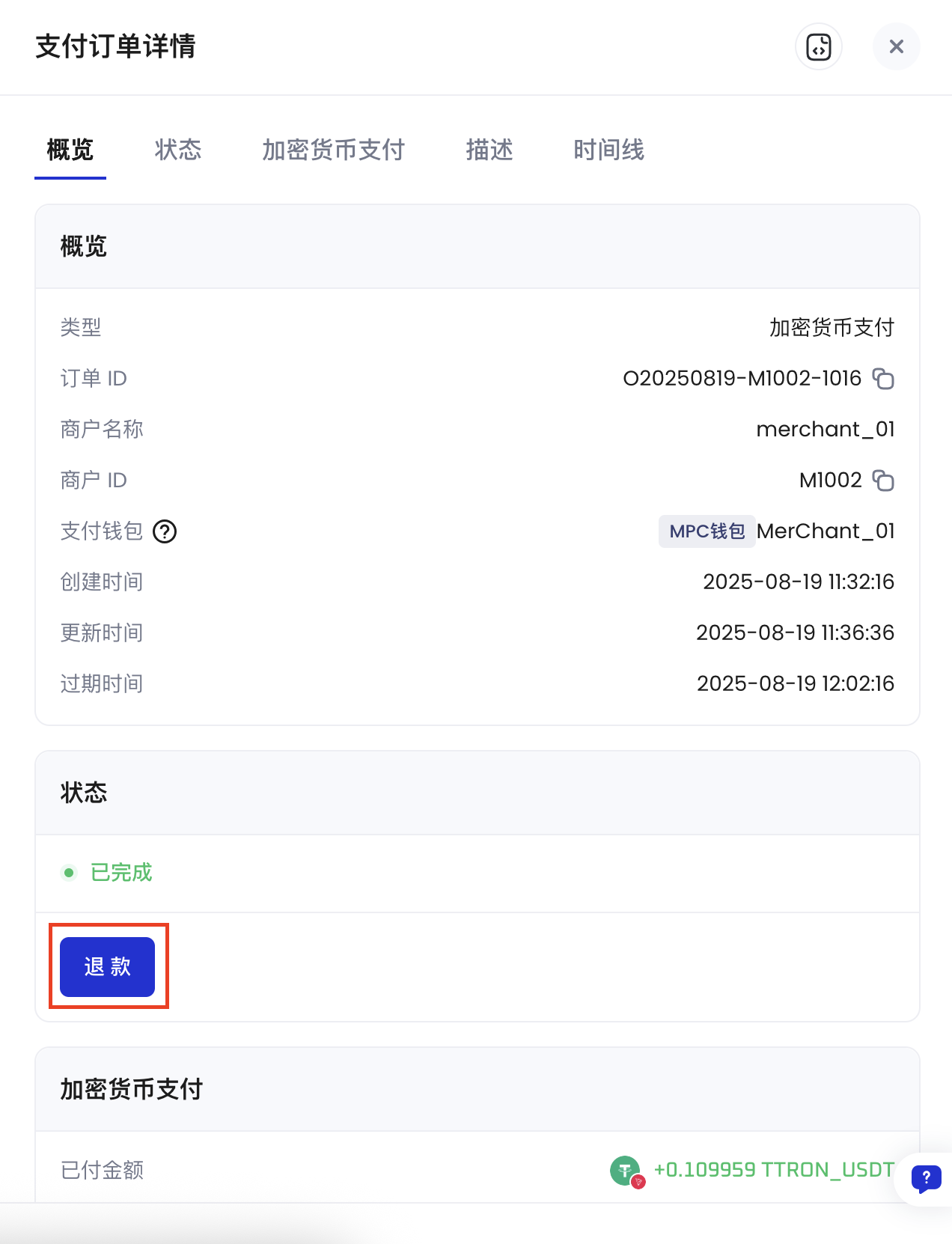The image size is (952, 1244).
Task: Click the 创建时间 timestamp value
Action: pos(798,582)
